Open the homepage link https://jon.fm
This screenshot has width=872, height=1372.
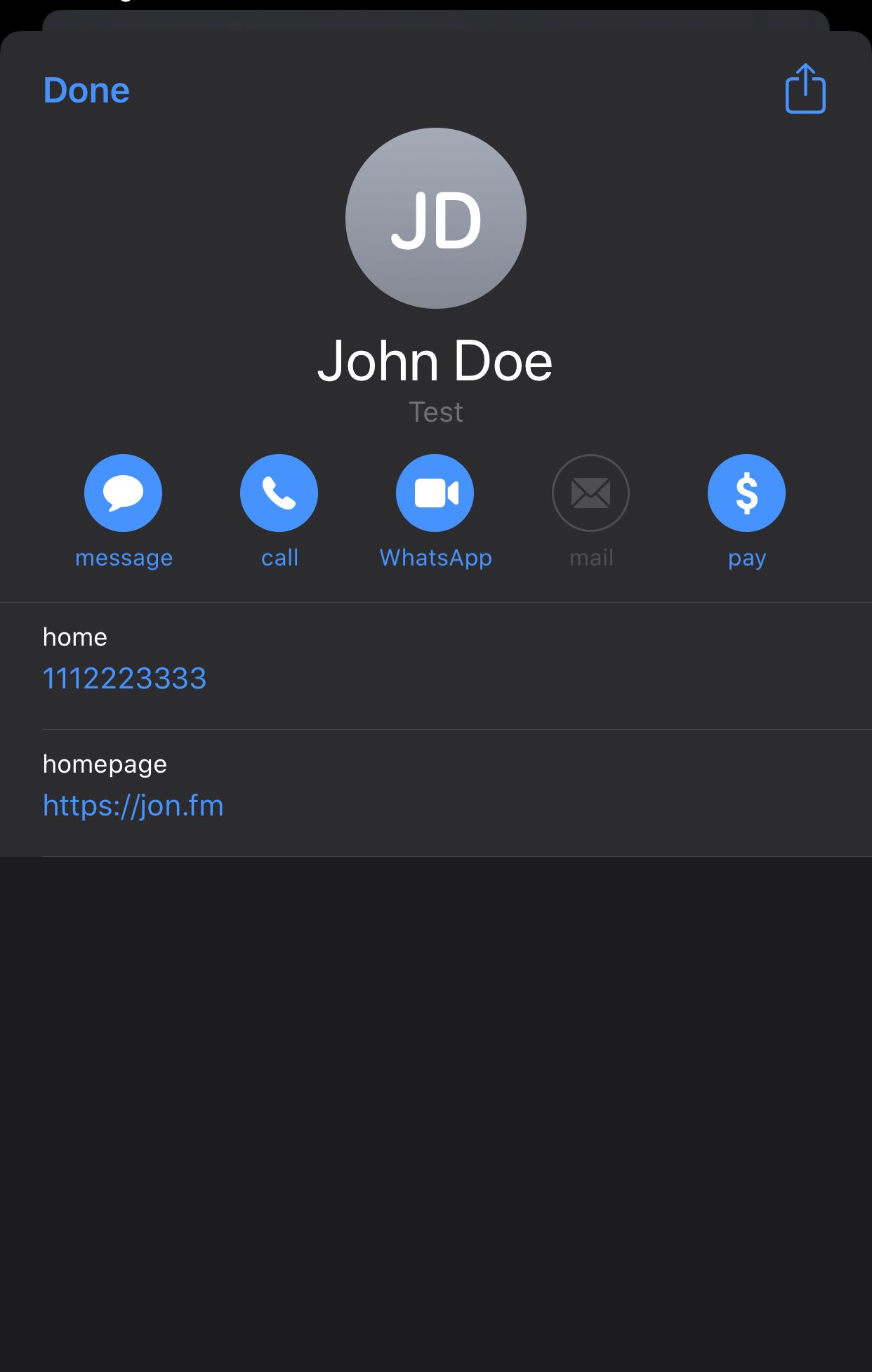coord(133,805)
